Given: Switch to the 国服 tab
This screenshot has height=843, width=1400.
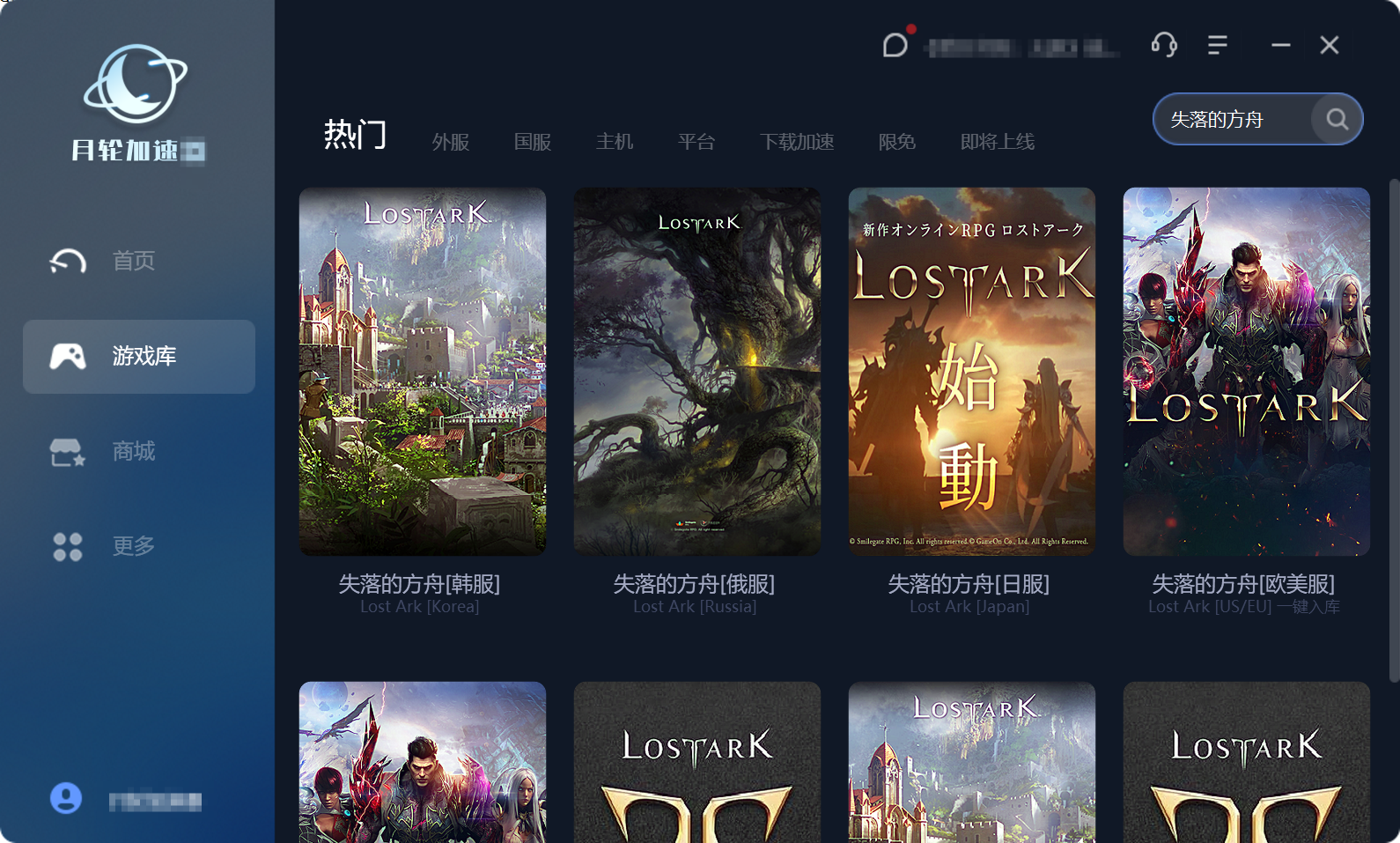Looking at the screenshot, I should (x=532, y=142).
